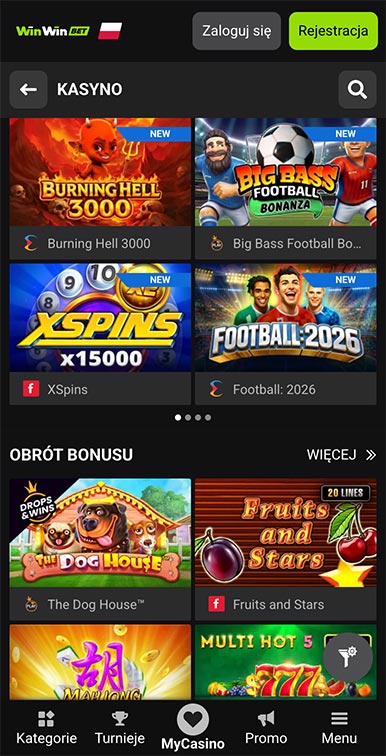Tap WIĘCEJ next to Obrót Bonusu
This screenshot has height=756, width=386.
[341, 455]
